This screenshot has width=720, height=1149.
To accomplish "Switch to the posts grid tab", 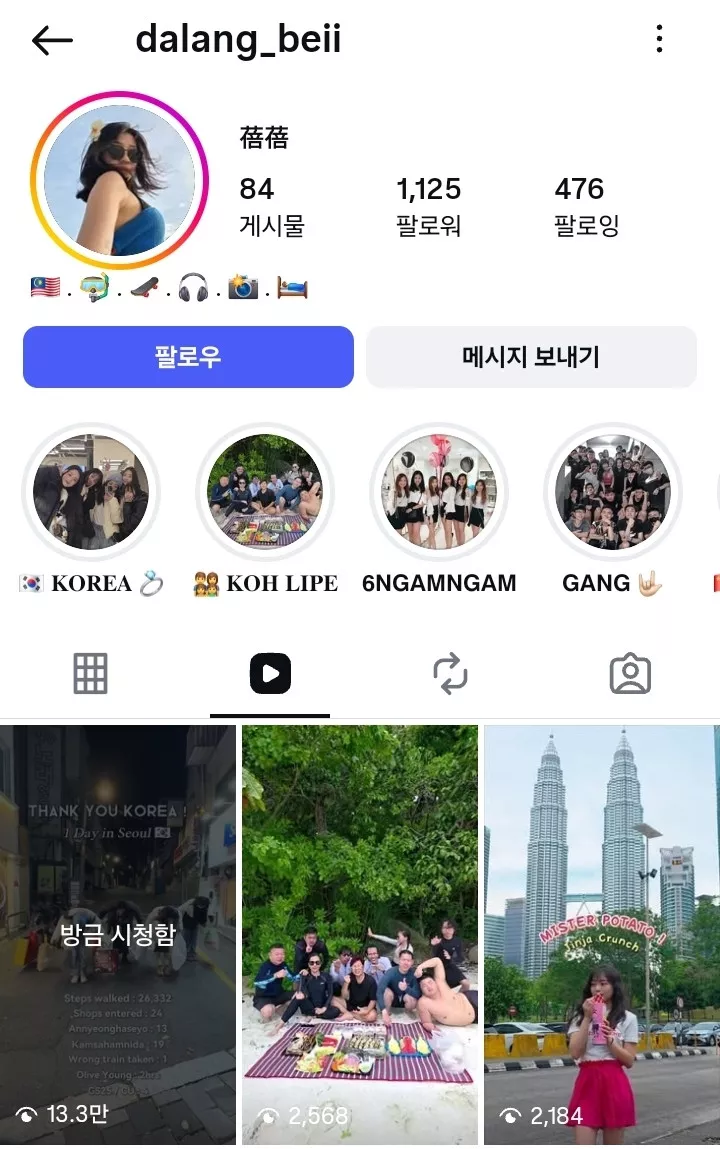I will coord(90,674).
